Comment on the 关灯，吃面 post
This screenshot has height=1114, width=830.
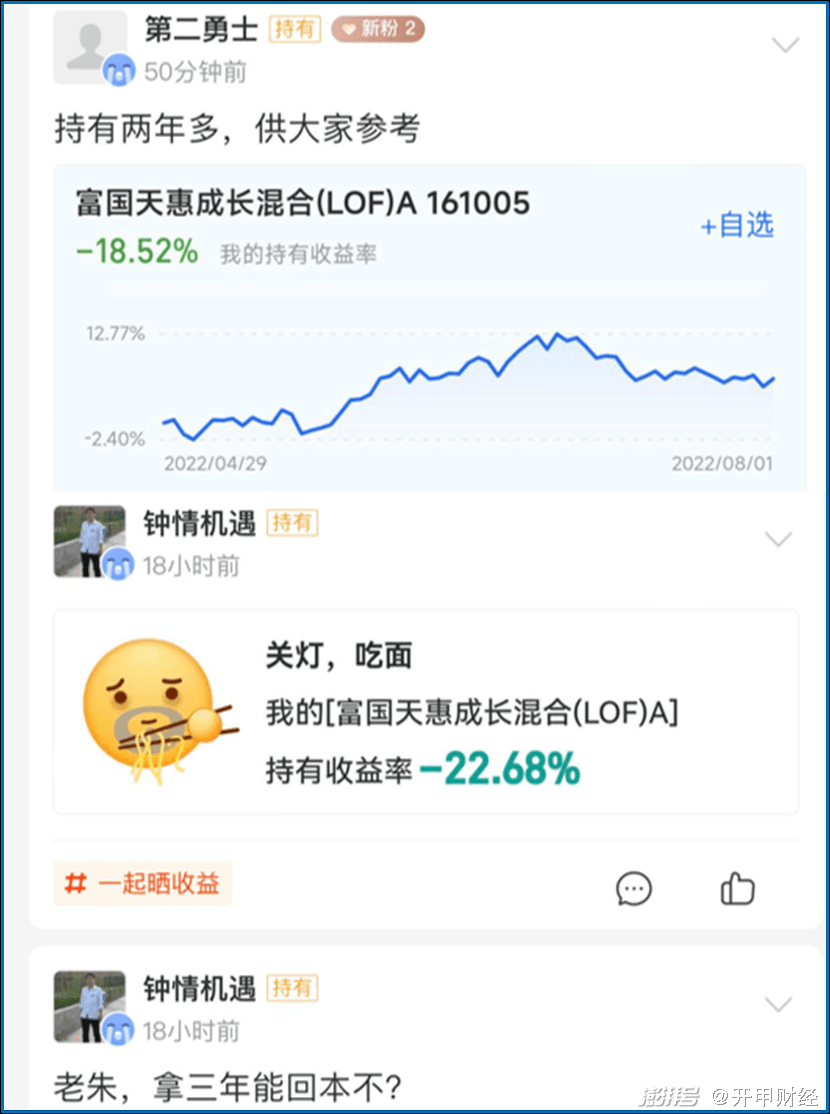634,888
